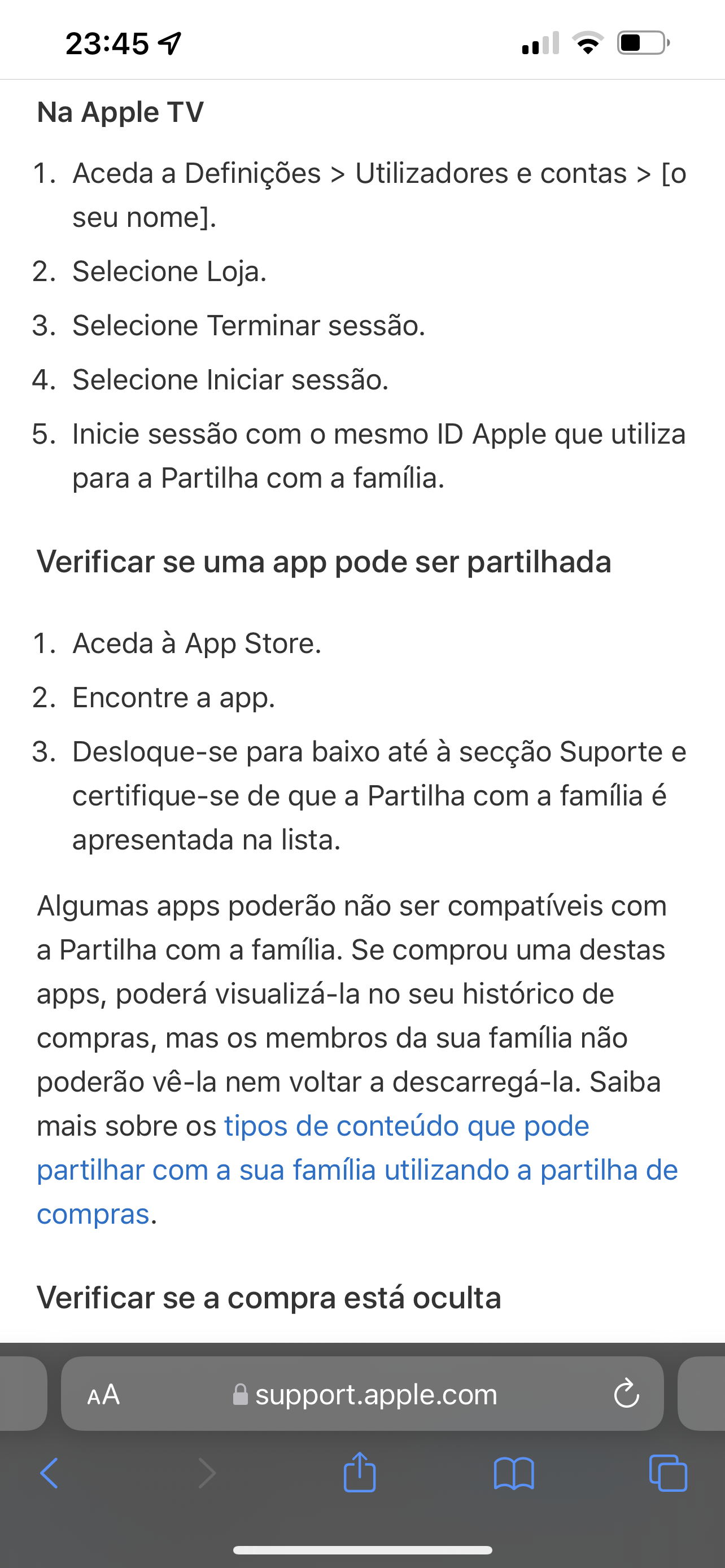Show all open Safari tabs

pyautogui.click(x=669, y=1473)
